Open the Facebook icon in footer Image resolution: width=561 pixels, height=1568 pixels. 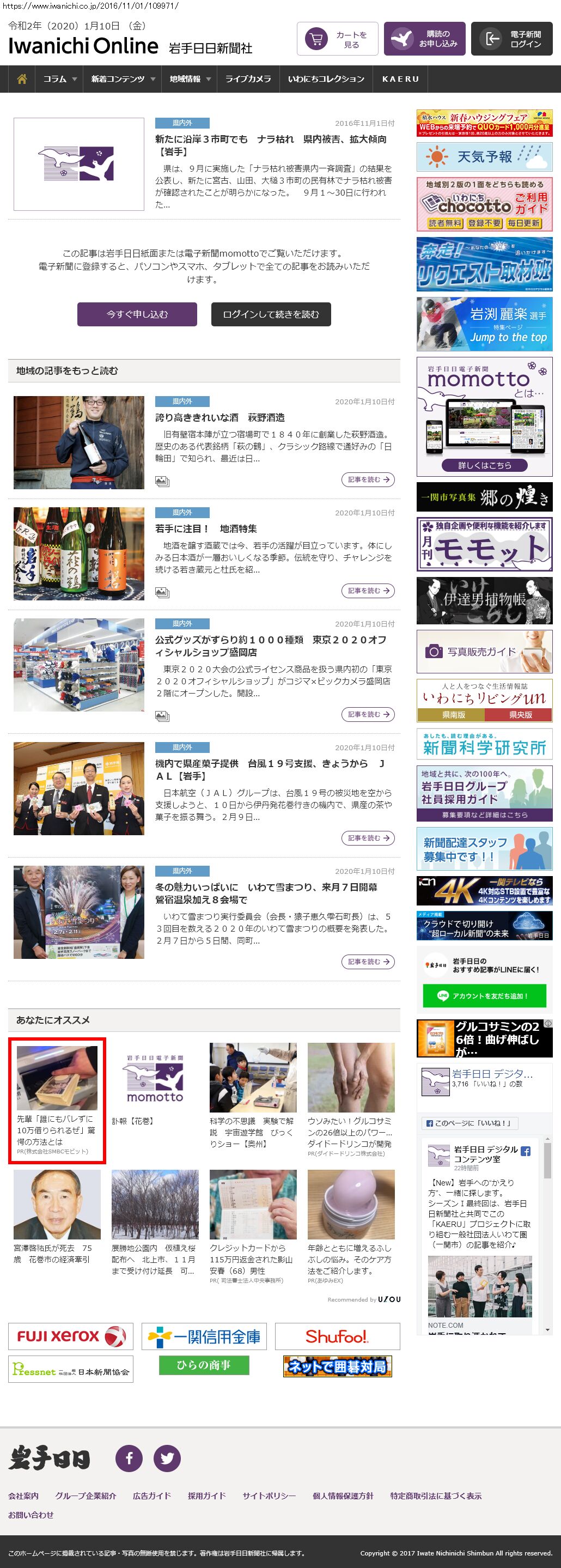pos(129,1458)
